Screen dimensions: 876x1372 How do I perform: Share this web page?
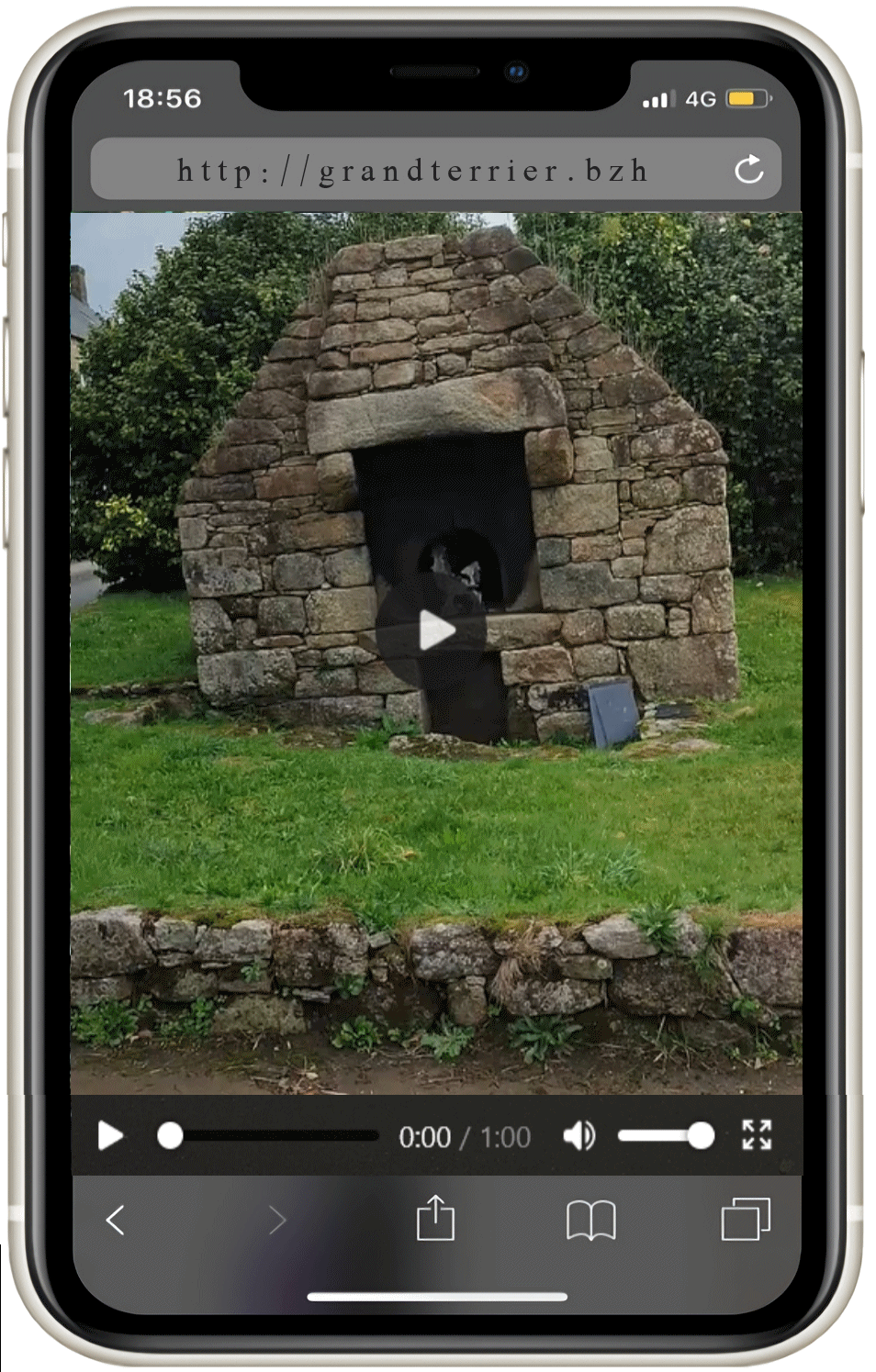coord(435,1219)
